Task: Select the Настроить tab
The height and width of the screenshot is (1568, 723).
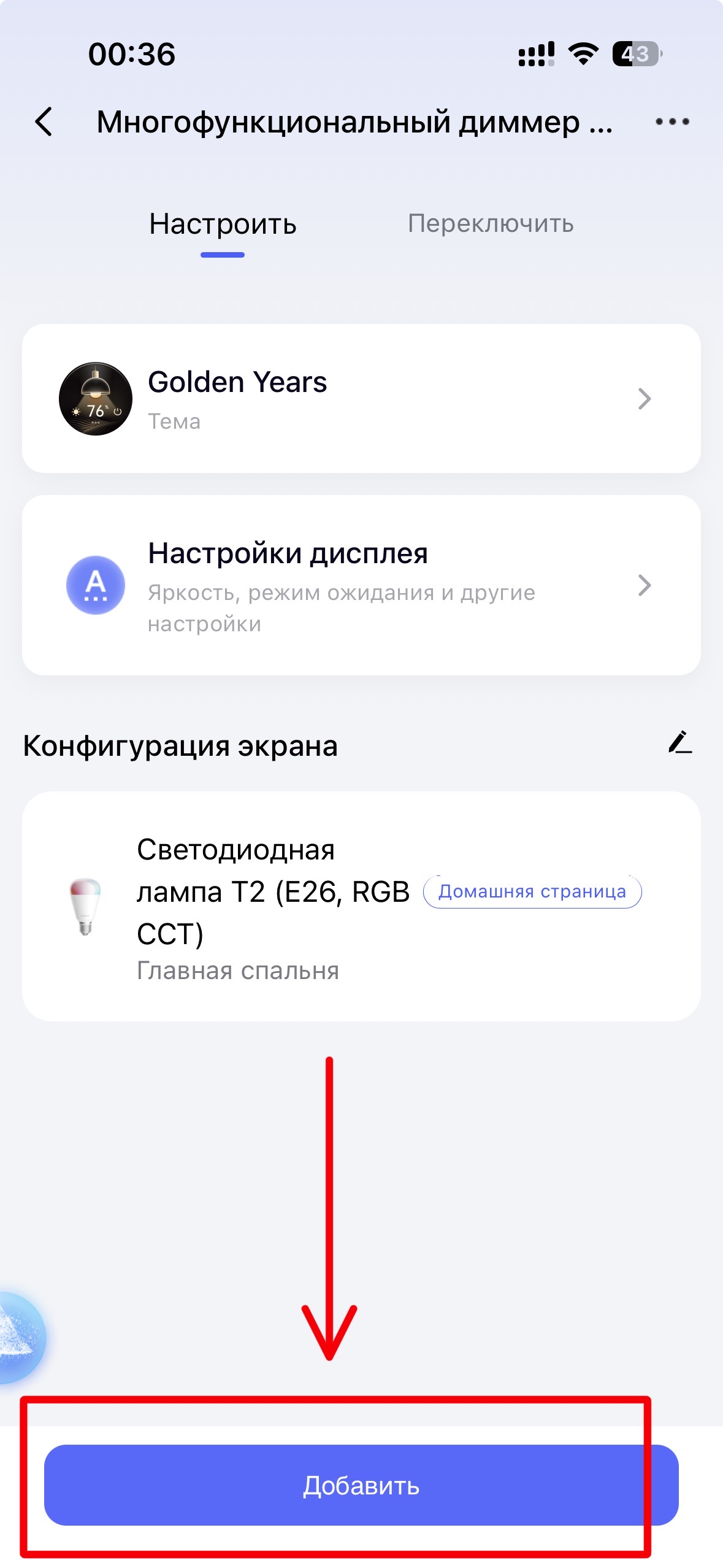Action: pyautogui.click(x=223, y=225)
